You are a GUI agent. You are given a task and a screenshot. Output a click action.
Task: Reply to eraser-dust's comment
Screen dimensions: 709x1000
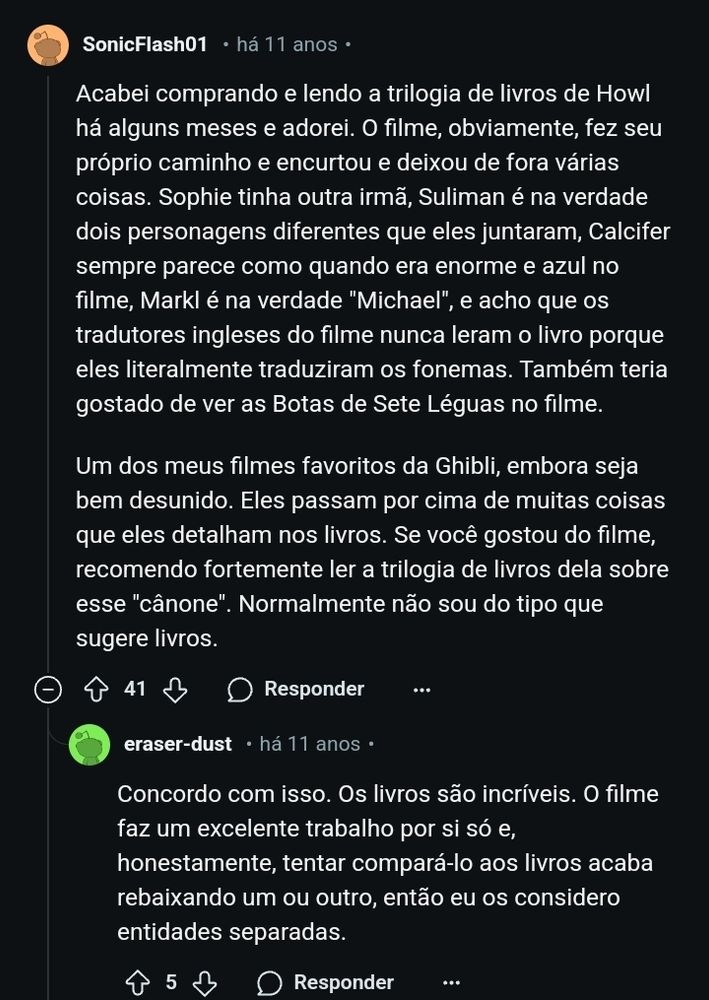[325, 983]
